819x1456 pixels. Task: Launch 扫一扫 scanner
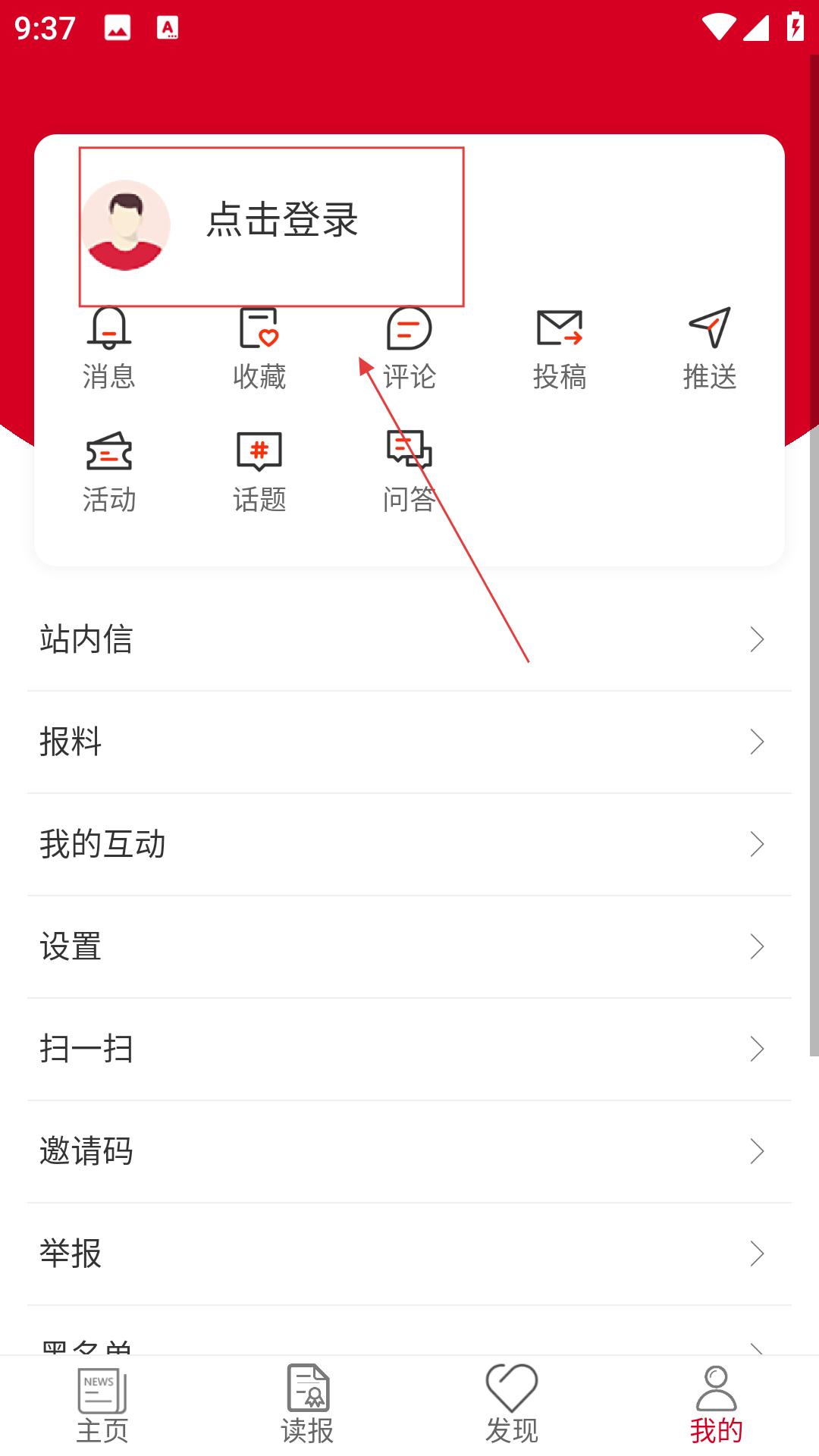pos(409,1049)
